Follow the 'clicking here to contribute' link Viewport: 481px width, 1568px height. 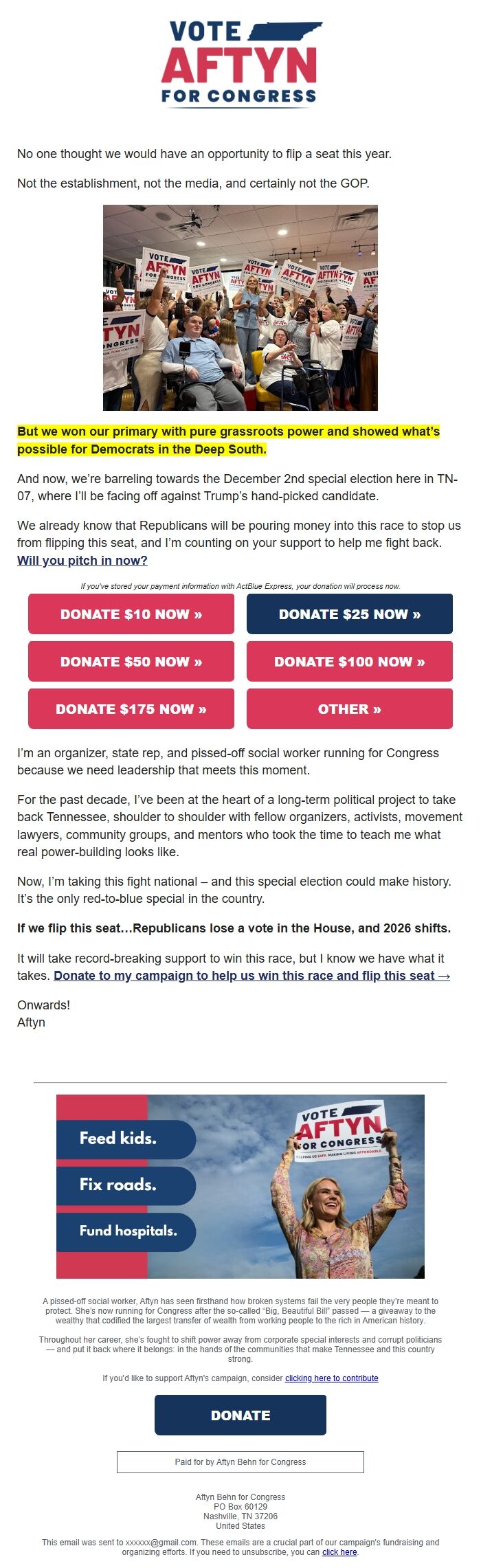point(331,1378)
